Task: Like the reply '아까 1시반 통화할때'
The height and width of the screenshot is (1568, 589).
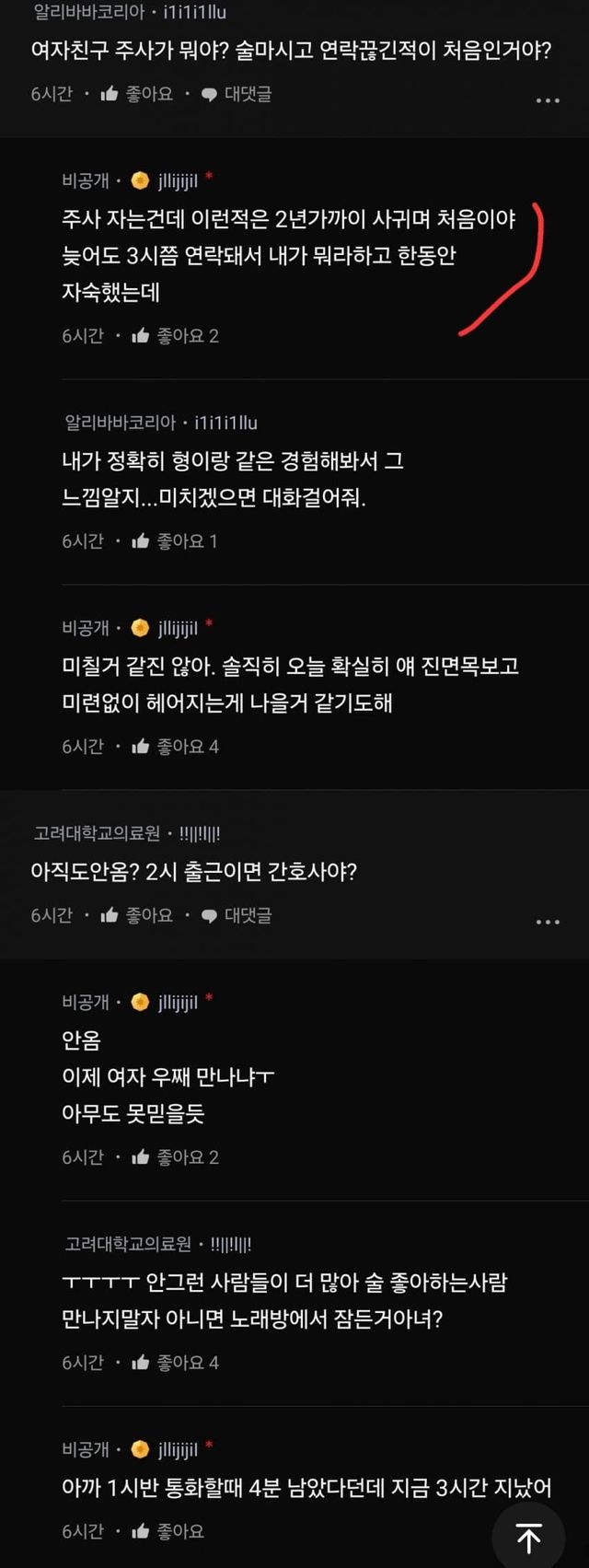Action: click(167, 1531)
